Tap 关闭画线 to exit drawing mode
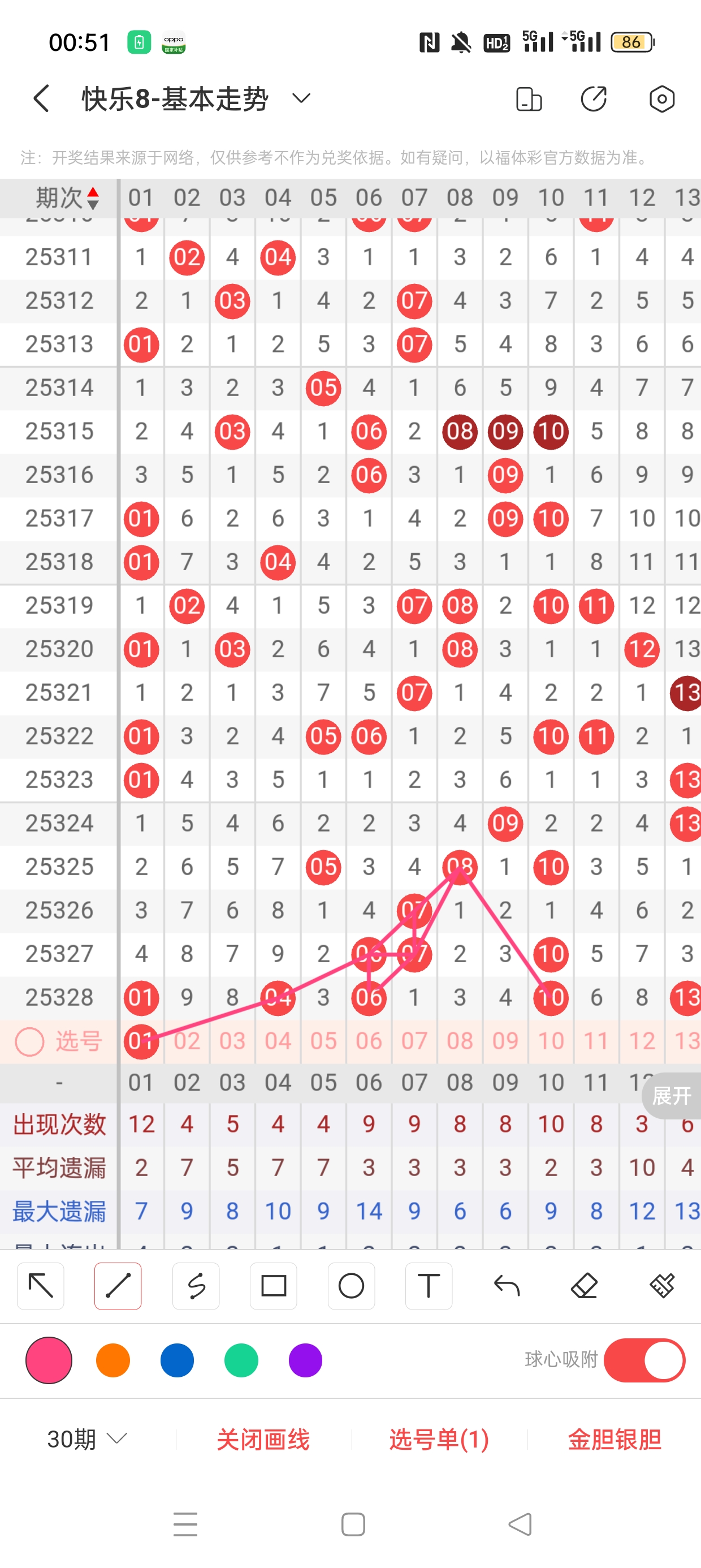The height and width of the screenshot is (1568, 701). point(263,1439)
